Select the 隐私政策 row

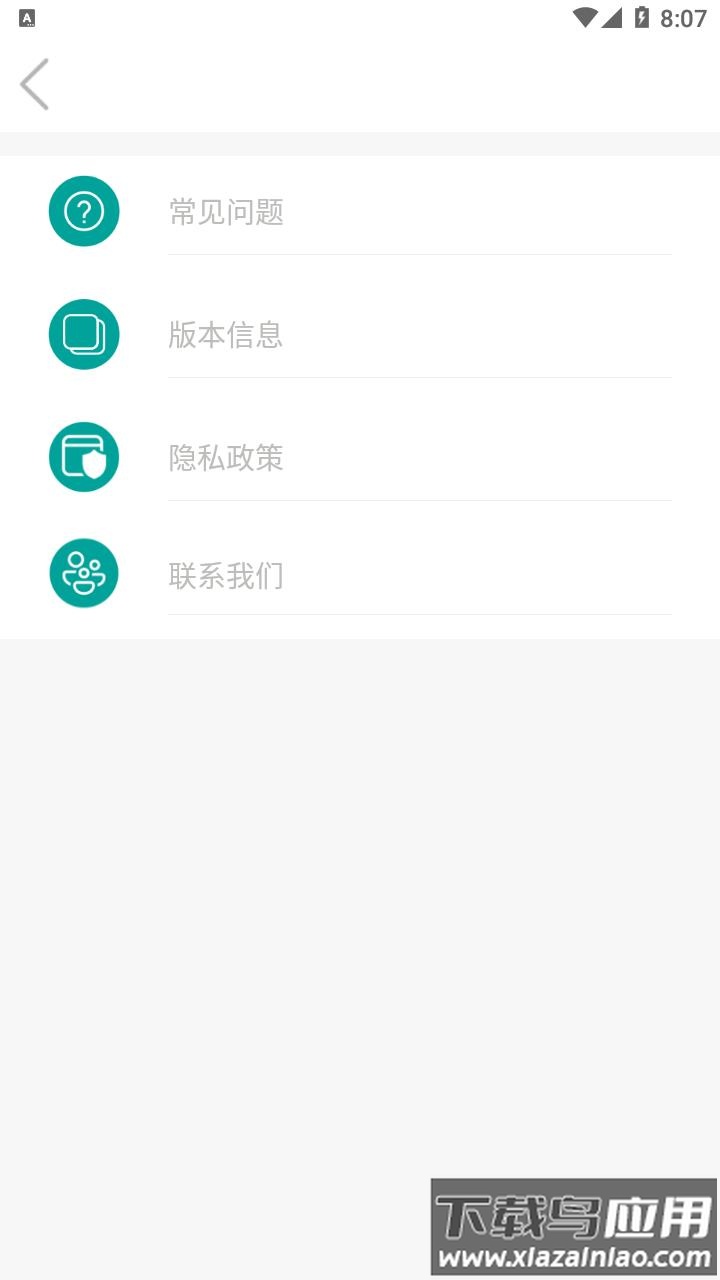tap(360, 456)
